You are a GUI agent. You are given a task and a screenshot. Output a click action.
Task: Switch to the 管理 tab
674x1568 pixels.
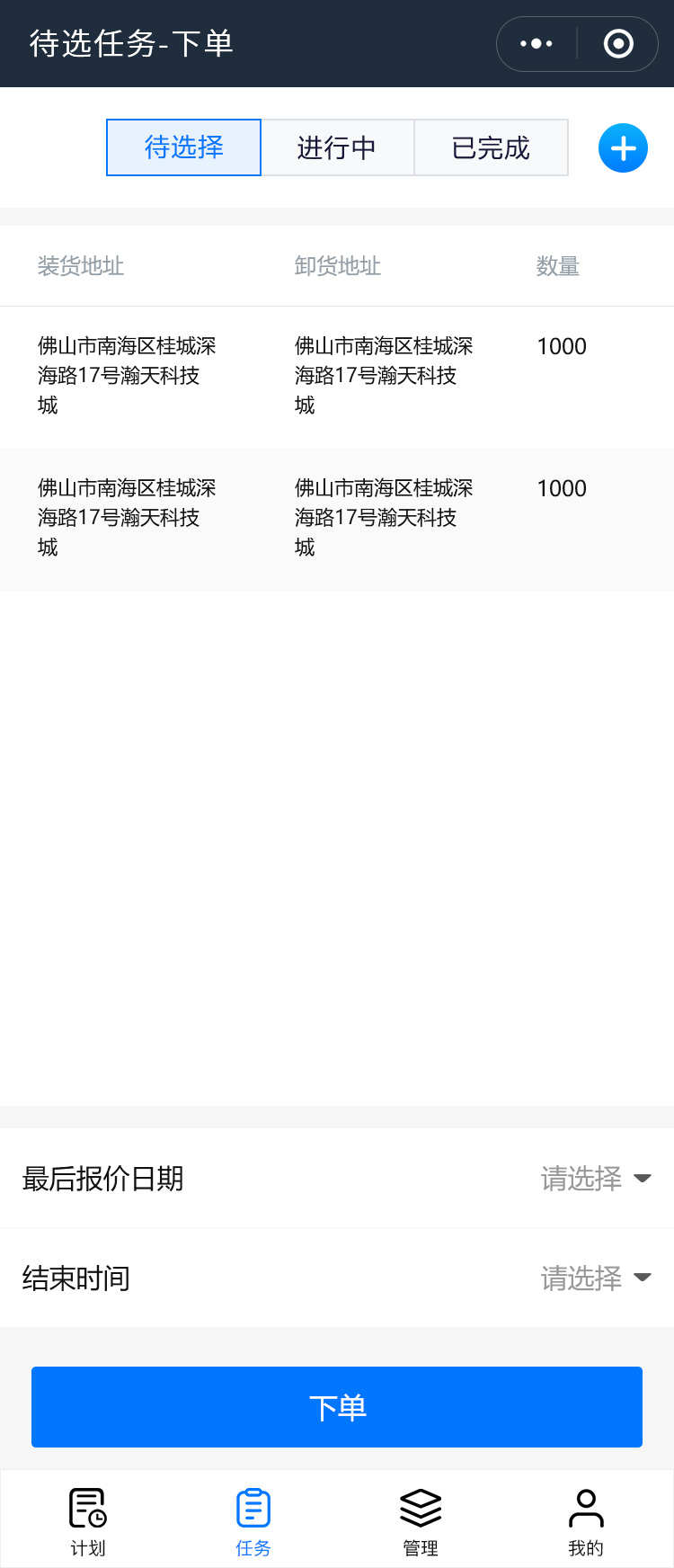tap(421, 1521)
